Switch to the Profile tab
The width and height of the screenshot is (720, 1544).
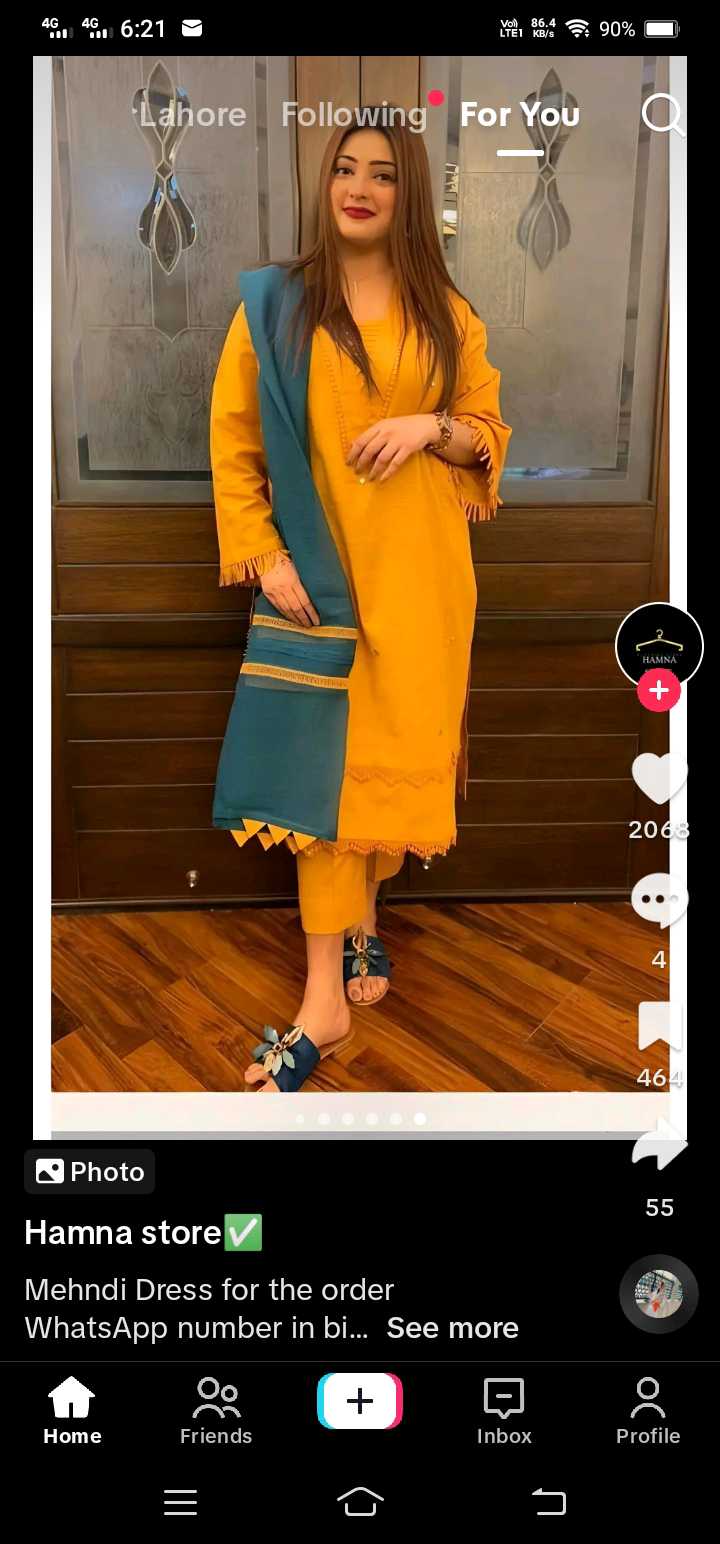648,1411
